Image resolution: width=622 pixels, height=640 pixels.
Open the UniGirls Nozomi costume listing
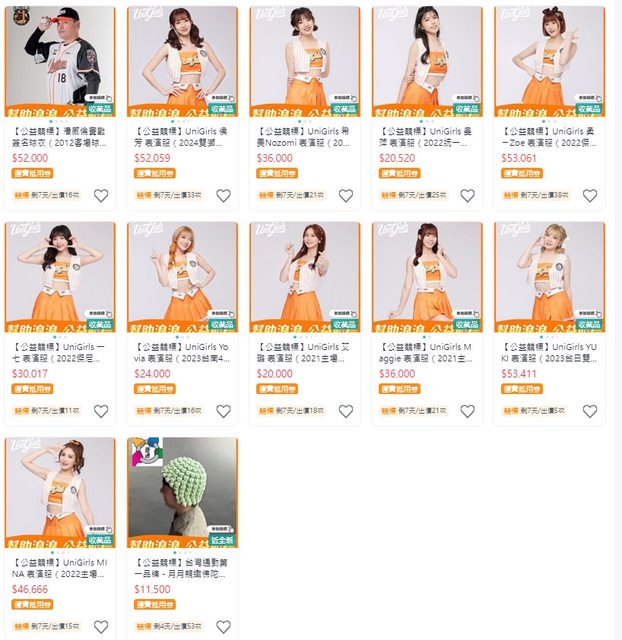(305, 60)
